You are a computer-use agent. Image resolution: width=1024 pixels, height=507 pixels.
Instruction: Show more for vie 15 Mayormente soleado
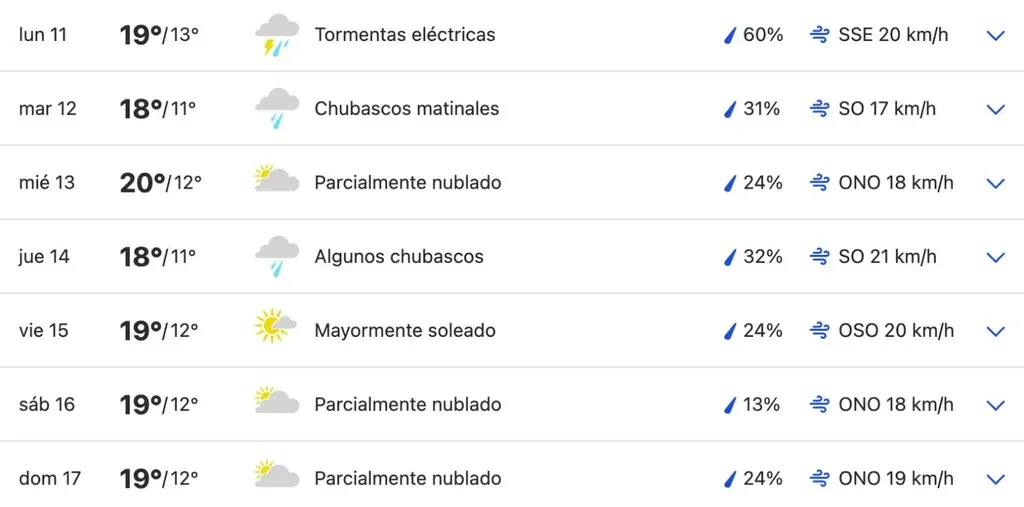994,331
